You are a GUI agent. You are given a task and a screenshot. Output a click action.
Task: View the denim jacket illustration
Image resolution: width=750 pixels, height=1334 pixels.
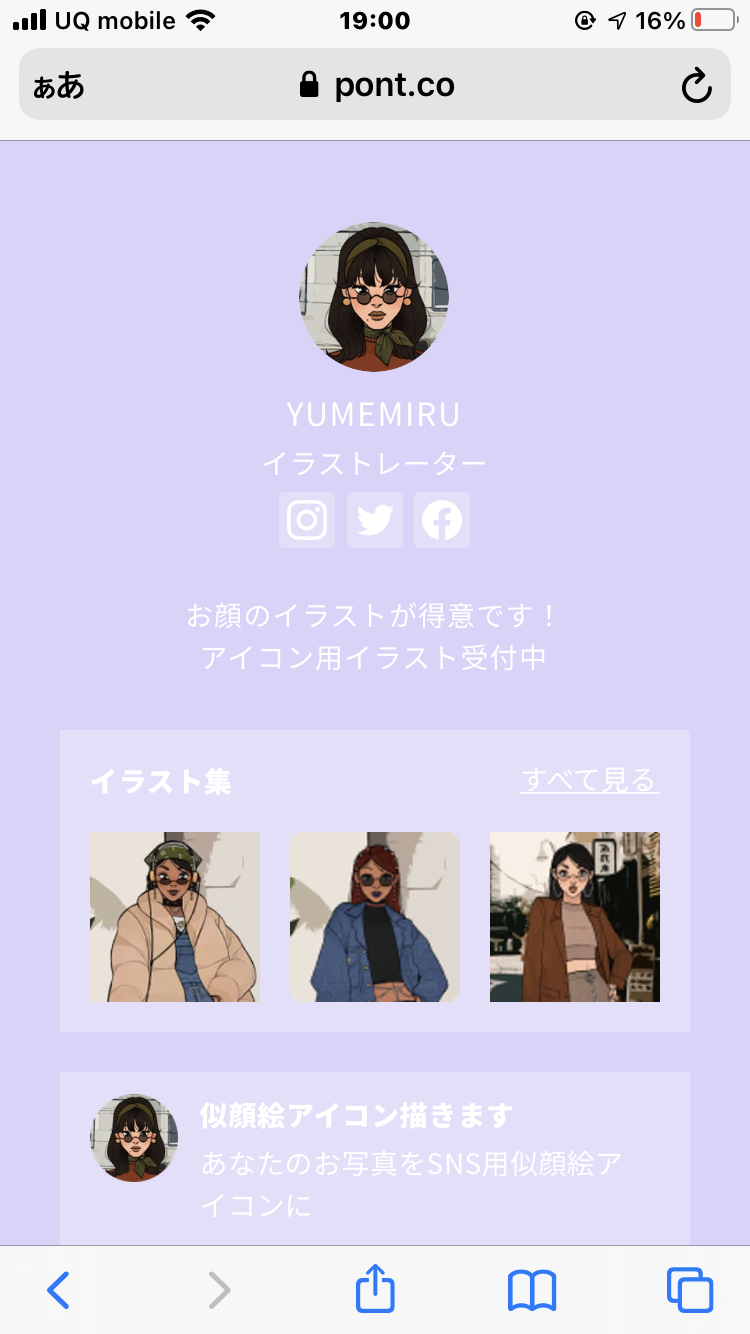point(375,917)
